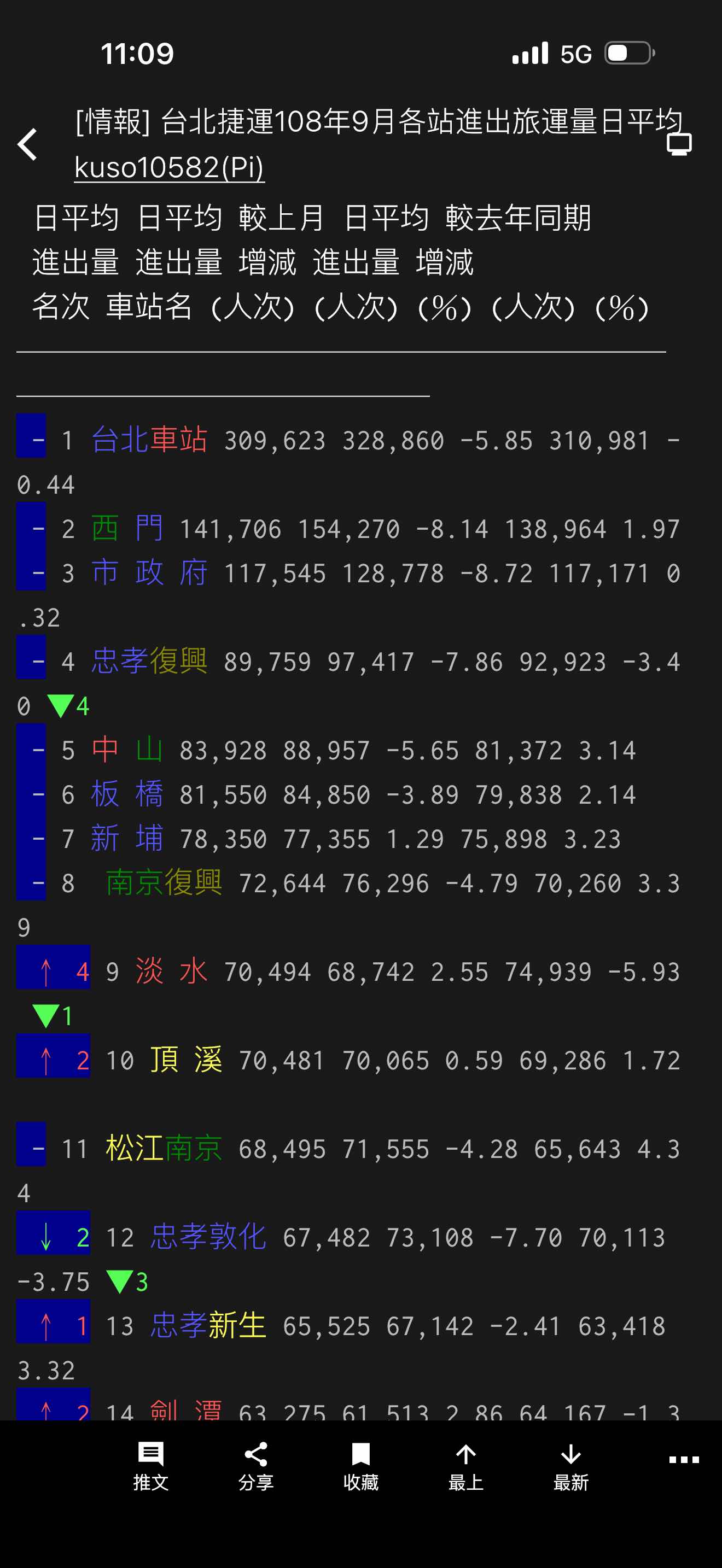Jump to newest with 最新
Screen dimensions: 722x1568
(x=570, y=1465)
